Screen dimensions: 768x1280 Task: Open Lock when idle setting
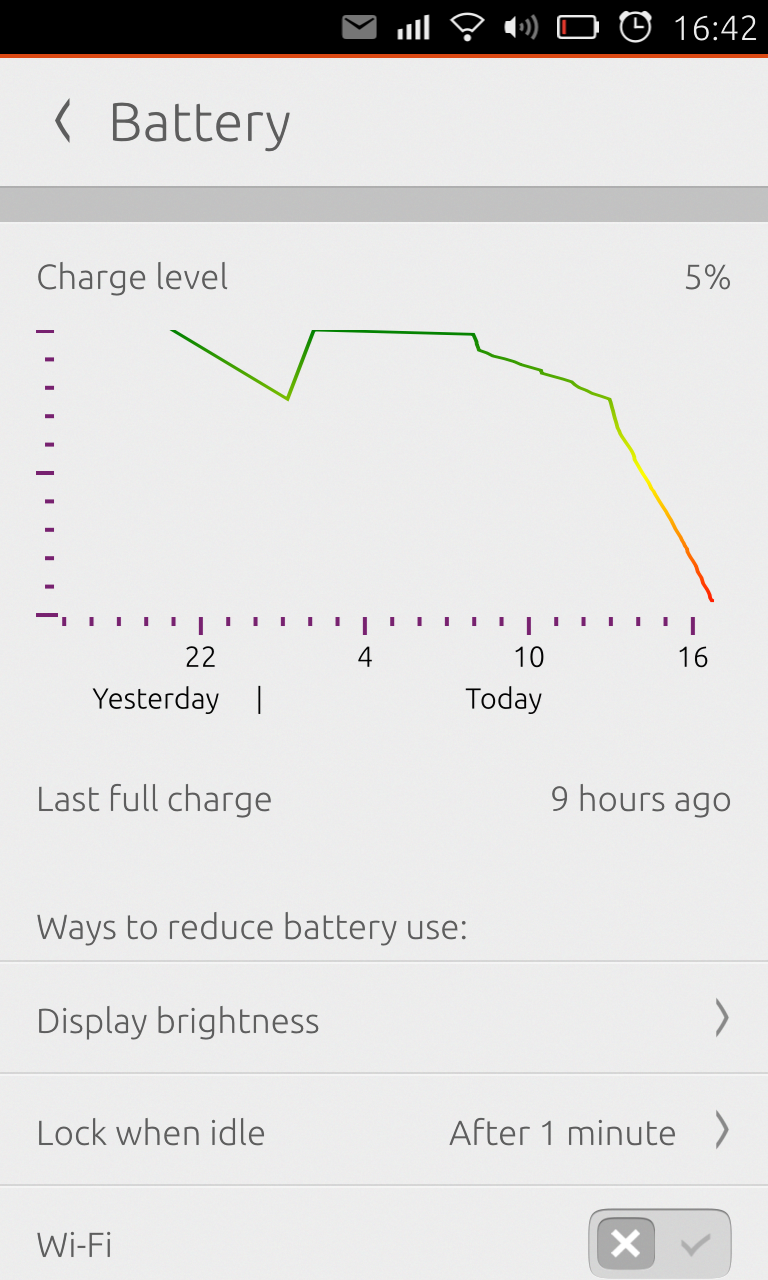tap(384, 1132)
